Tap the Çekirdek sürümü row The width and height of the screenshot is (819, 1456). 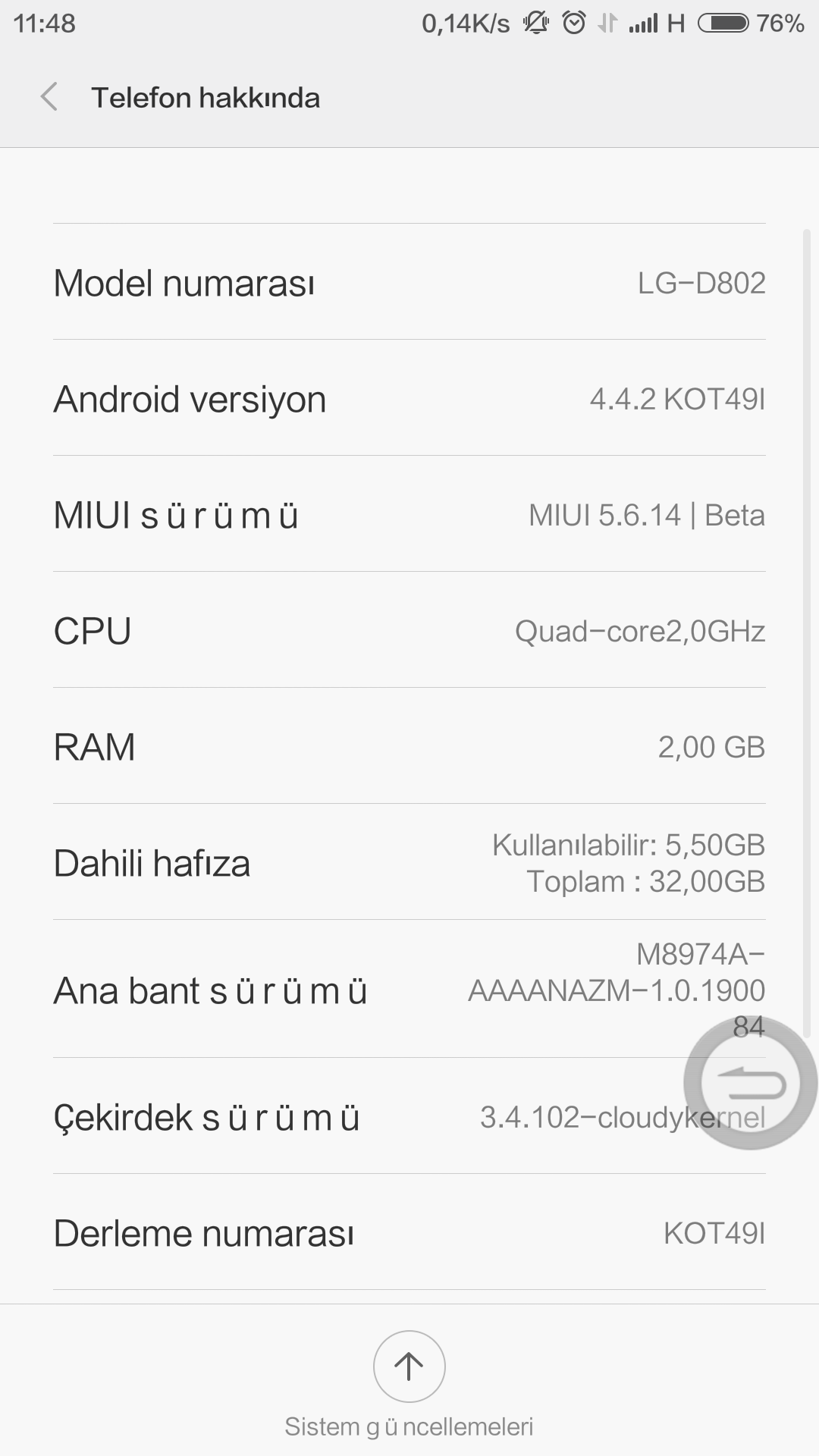(341, 1117)
